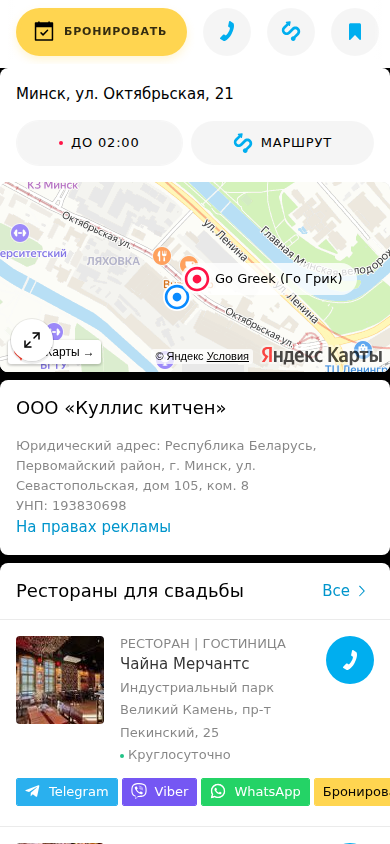
Task: Tap the yellow Бронировать button
Action: (101, 32)
